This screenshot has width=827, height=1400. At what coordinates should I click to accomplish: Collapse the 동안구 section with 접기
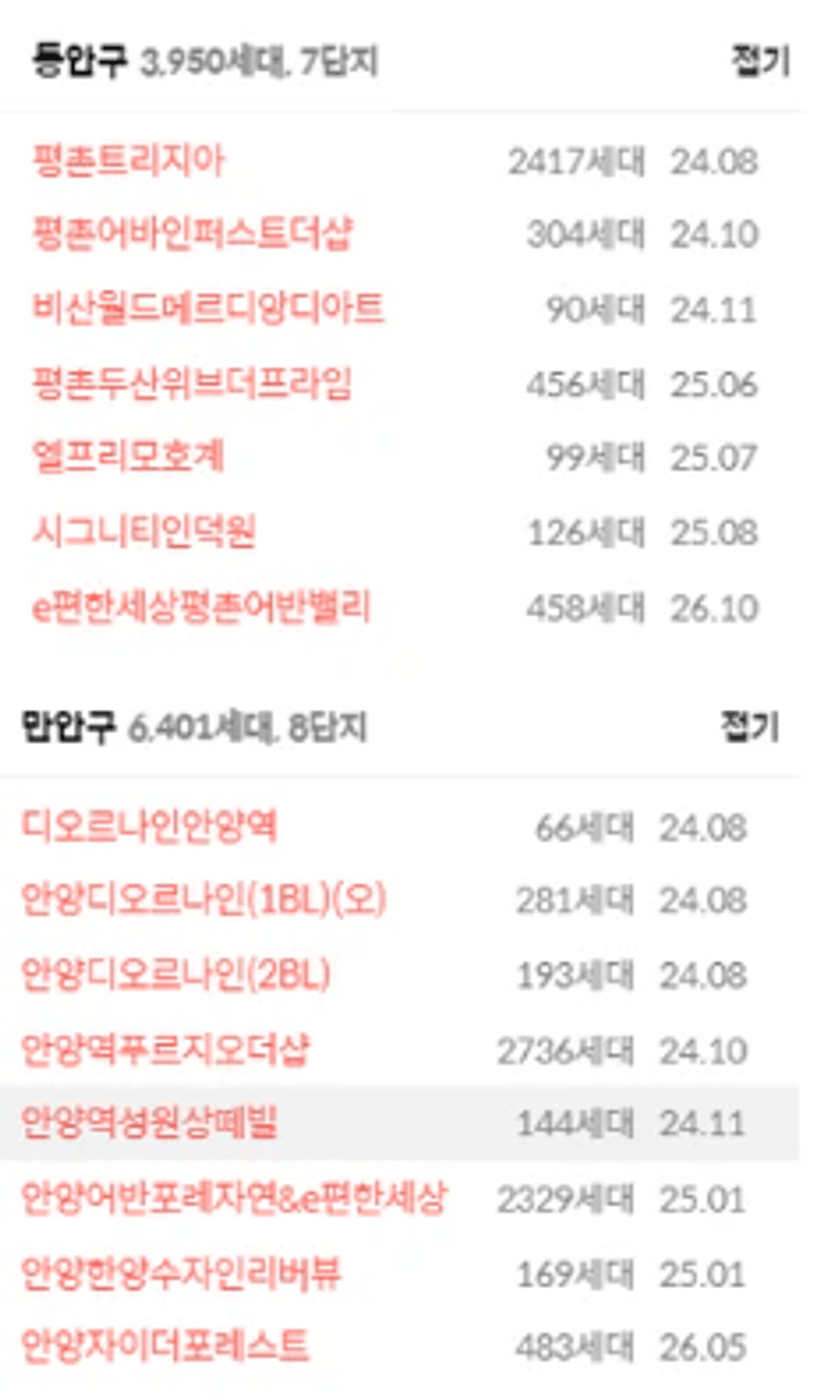(760, 63)
